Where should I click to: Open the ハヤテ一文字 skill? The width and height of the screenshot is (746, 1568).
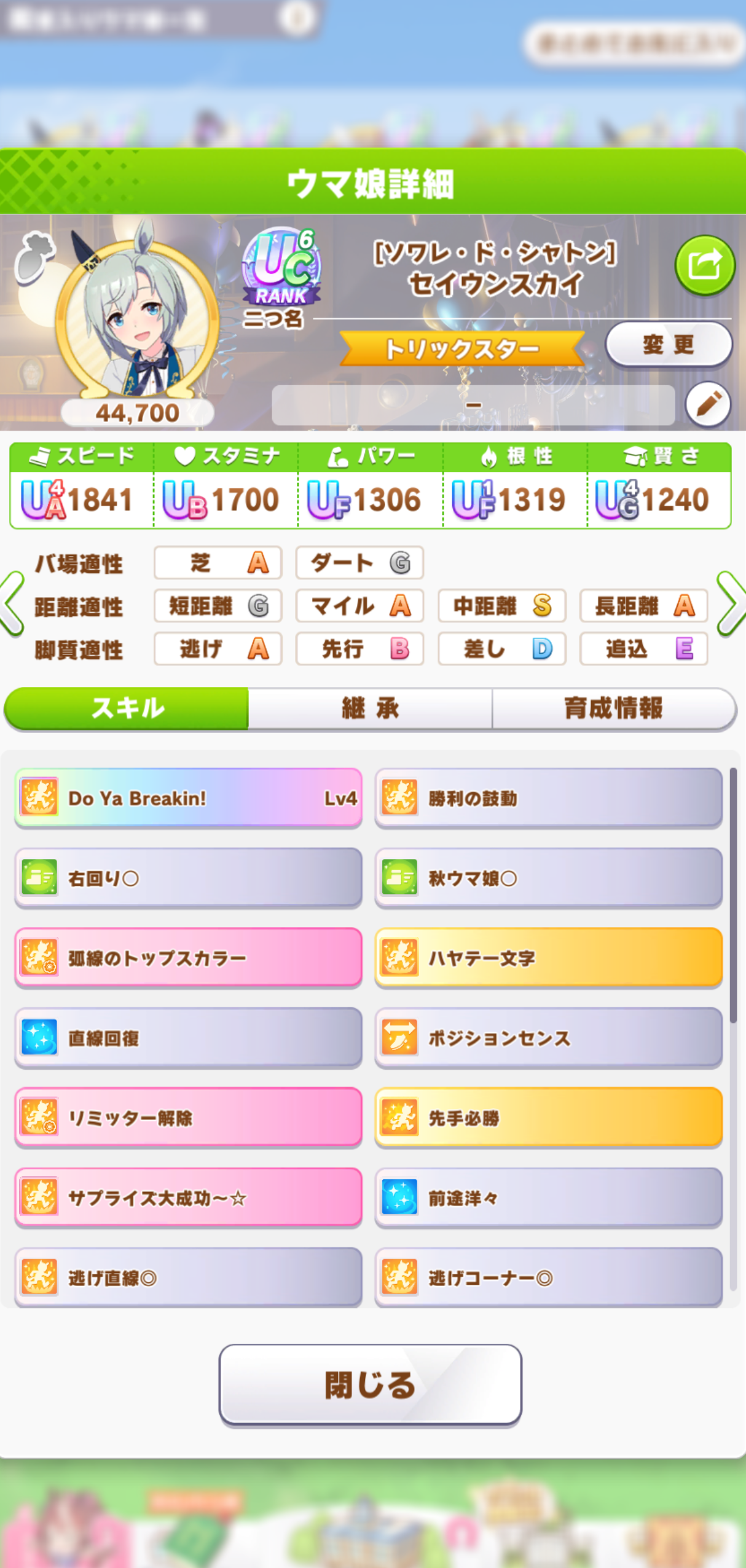[548, 958]
